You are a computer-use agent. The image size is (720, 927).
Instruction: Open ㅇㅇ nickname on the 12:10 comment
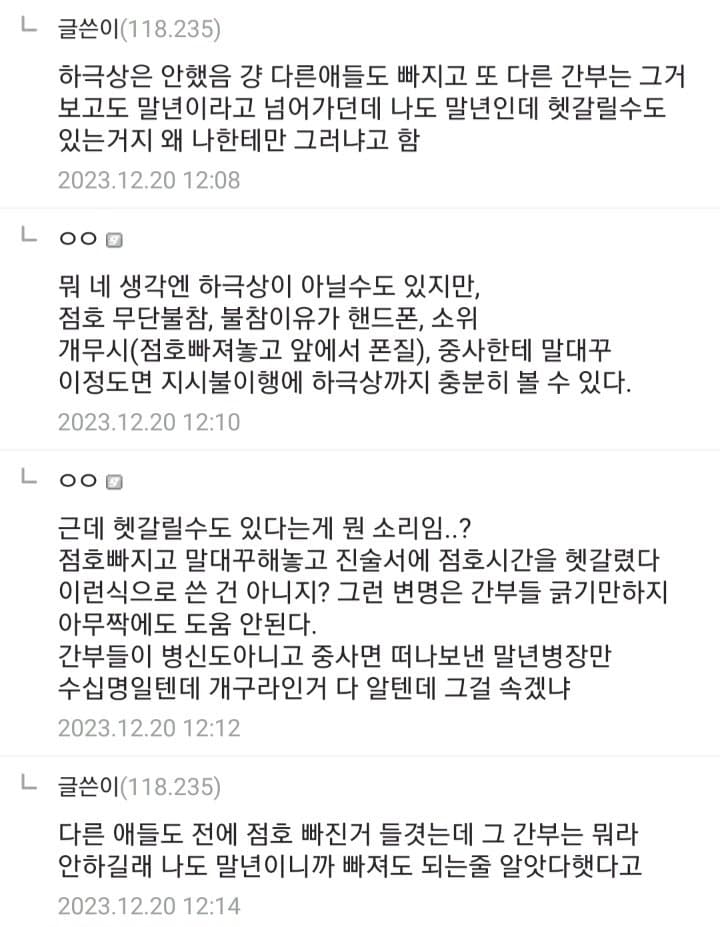pos(78,239)
